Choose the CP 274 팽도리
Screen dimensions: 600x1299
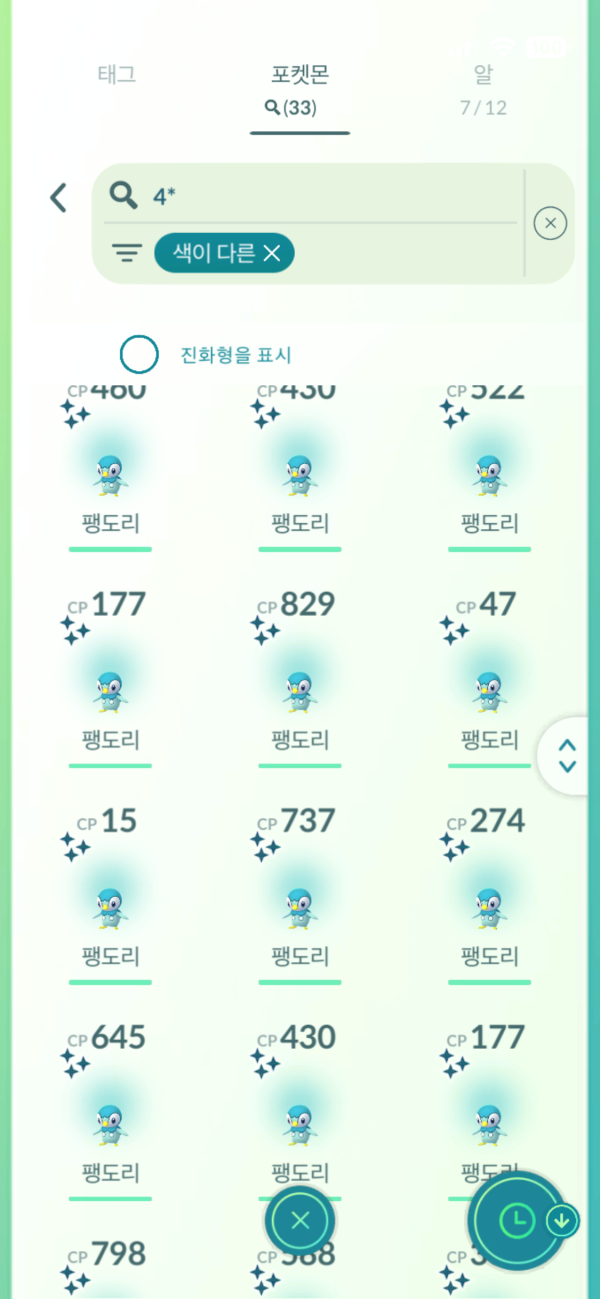(x=489, y=898)
